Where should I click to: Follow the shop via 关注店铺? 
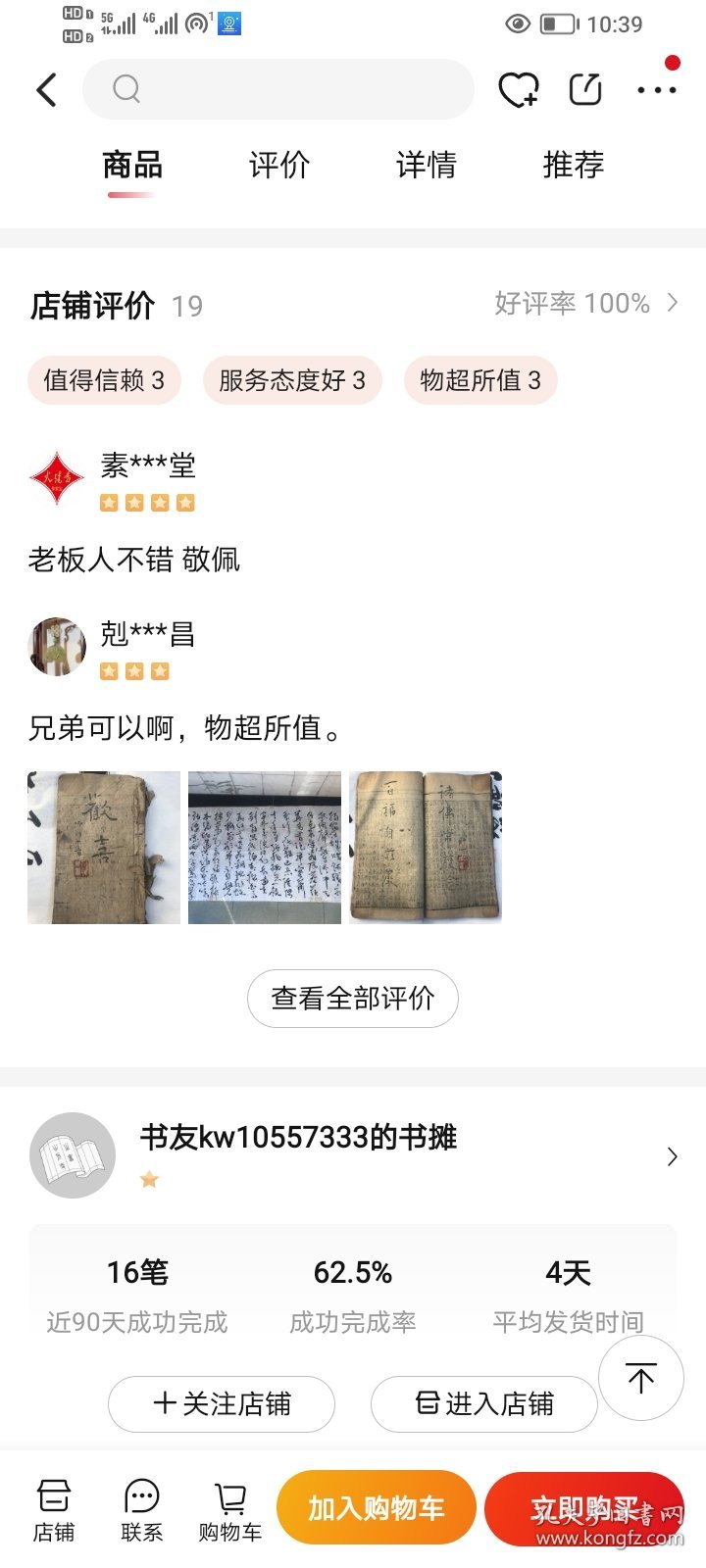point(221,1404)
